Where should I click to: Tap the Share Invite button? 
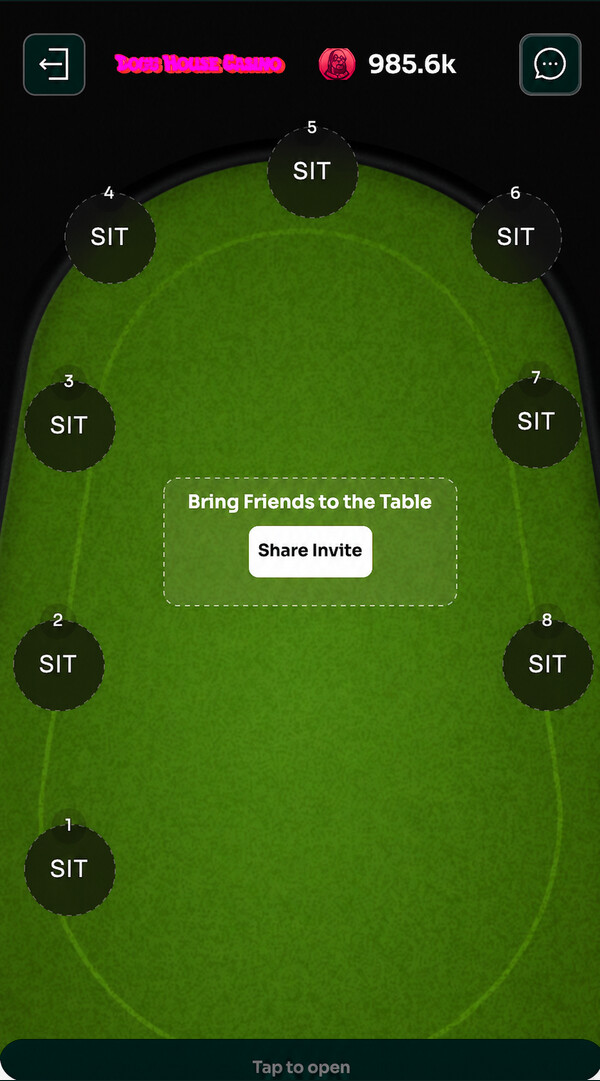(310, 551)
